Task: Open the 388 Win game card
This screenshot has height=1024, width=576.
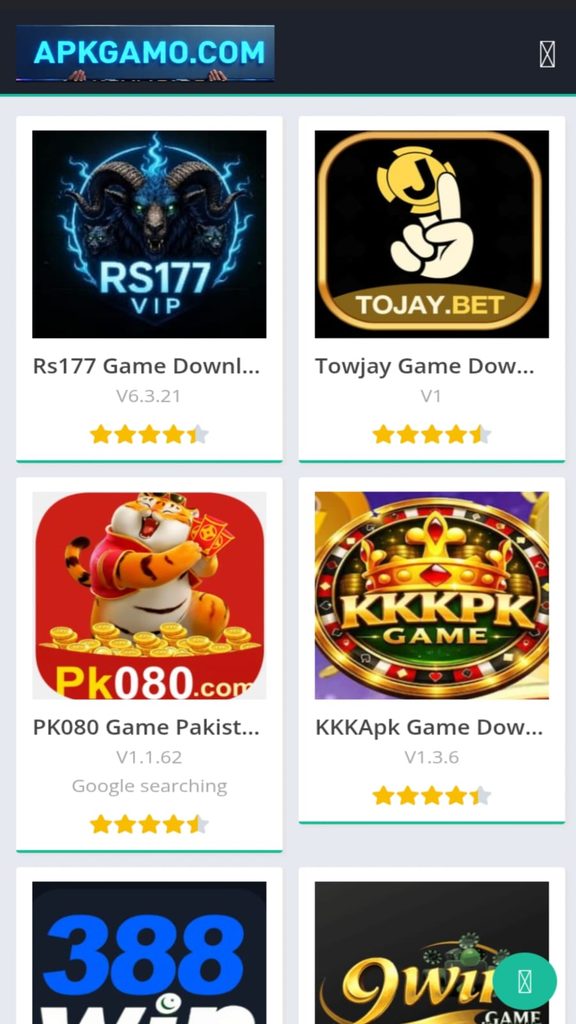Action: pos(149,946)
